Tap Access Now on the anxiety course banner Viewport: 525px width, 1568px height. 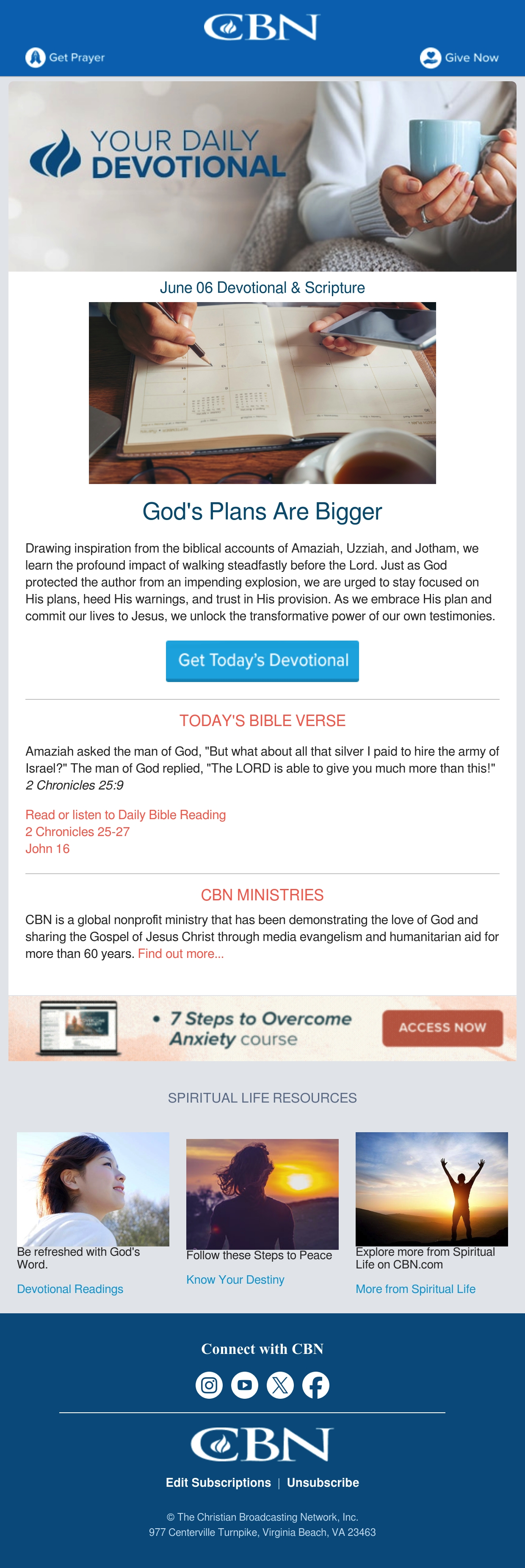443,1027
